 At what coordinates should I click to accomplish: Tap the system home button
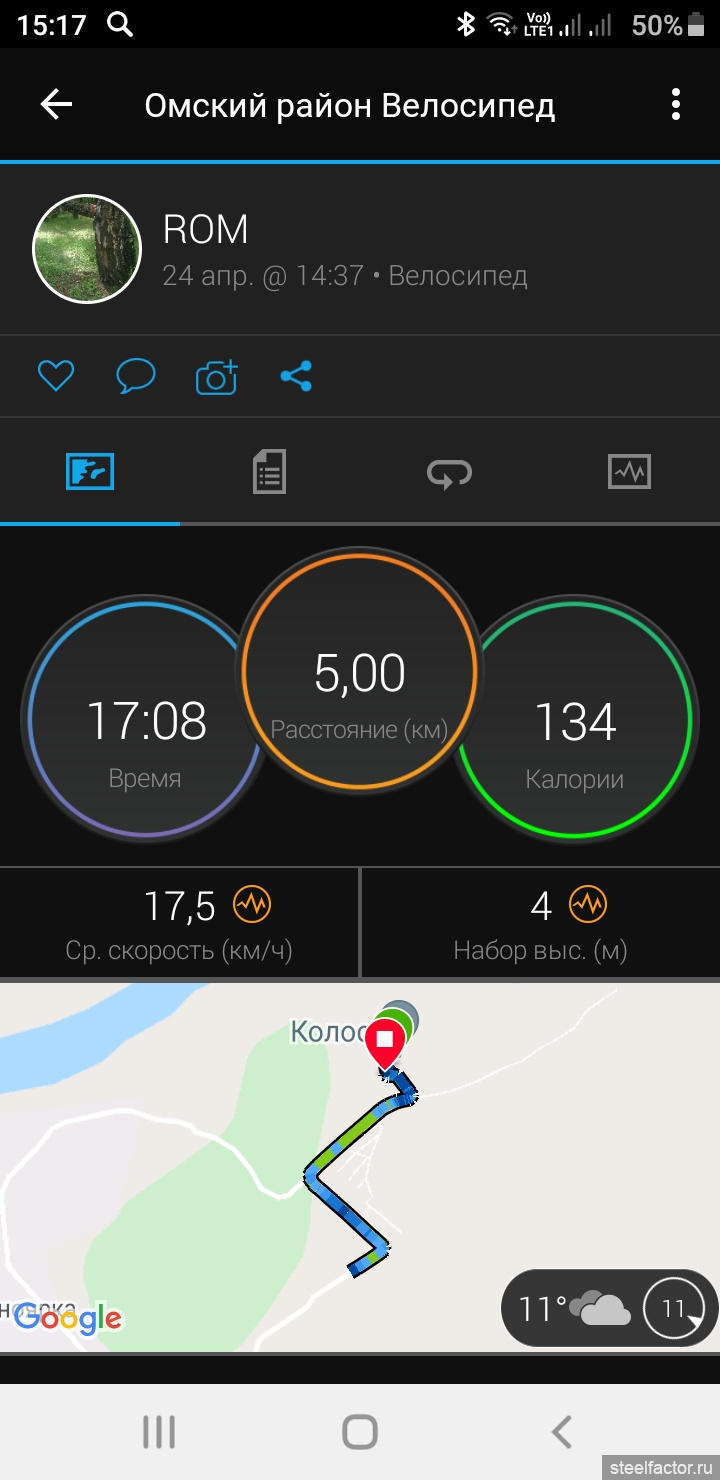pyautogui.click(x=360, y=1432)
